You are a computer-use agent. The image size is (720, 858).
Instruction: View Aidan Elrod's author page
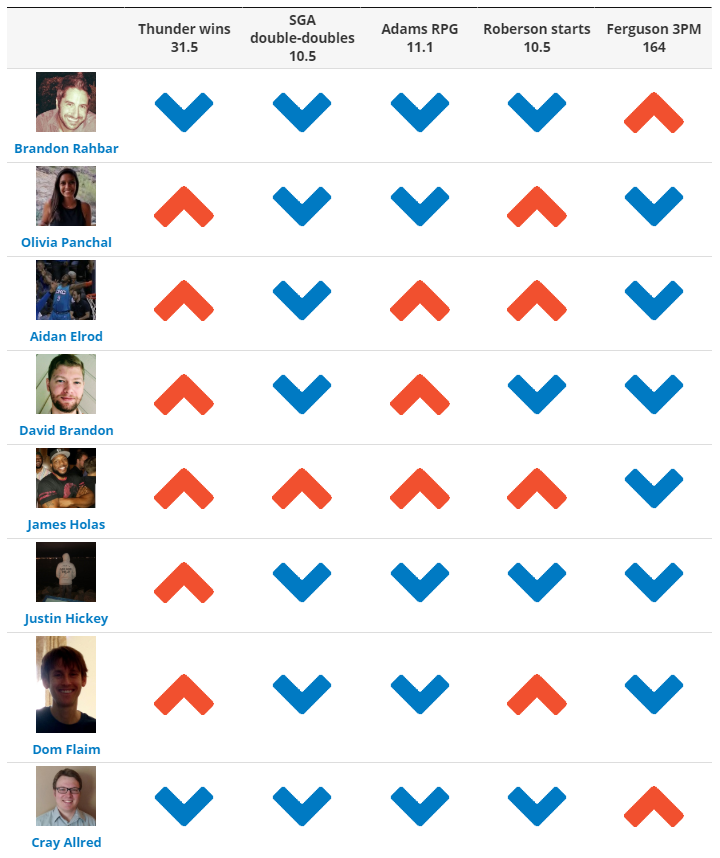pos(66,336)
